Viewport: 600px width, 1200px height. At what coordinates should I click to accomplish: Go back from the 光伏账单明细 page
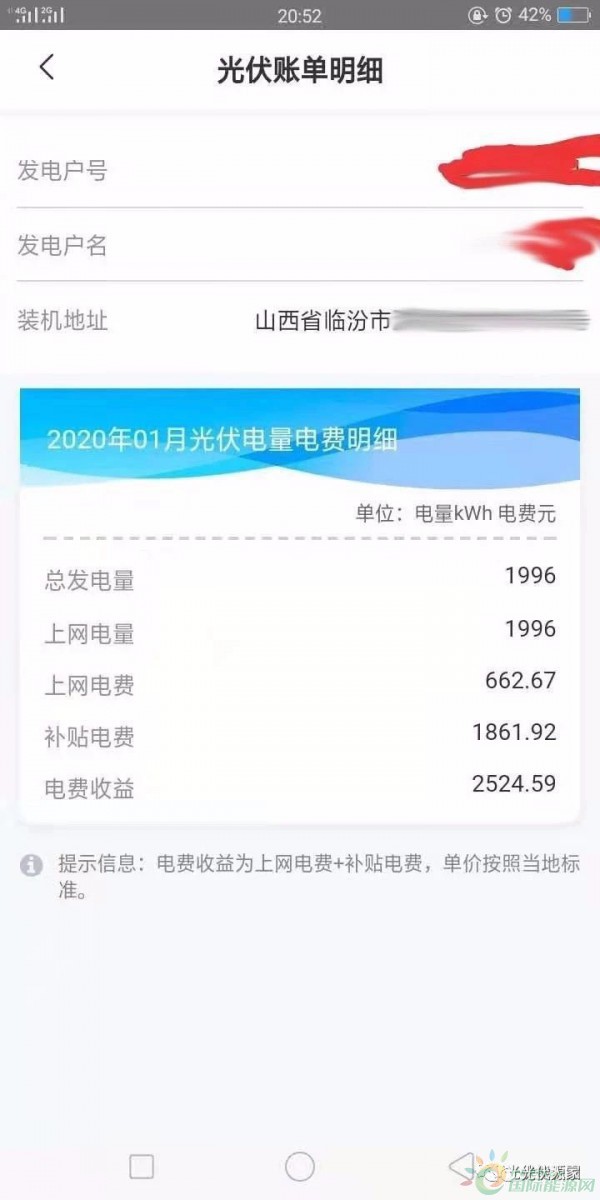pos(47,68)
